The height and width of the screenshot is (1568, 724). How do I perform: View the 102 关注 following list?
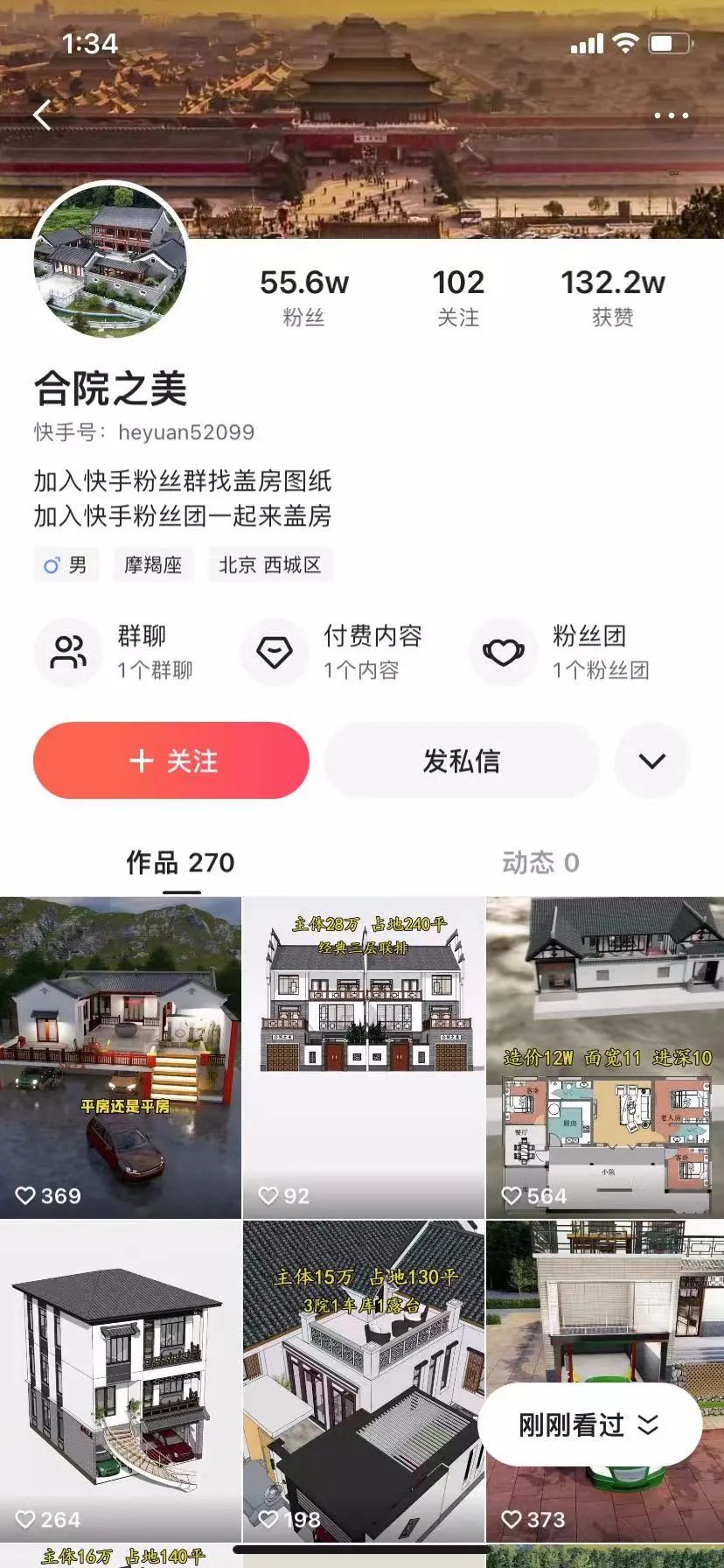coord(458,297)
